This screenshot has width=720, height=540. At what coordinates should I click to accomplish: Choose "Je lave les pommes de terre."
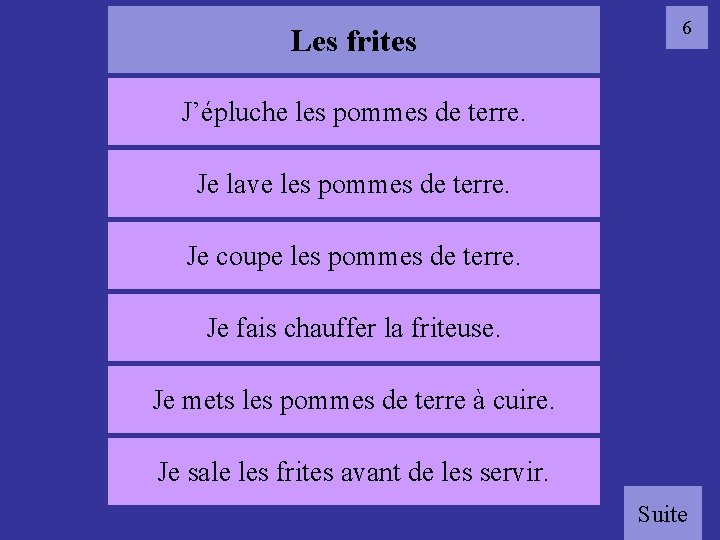point(354,184)
